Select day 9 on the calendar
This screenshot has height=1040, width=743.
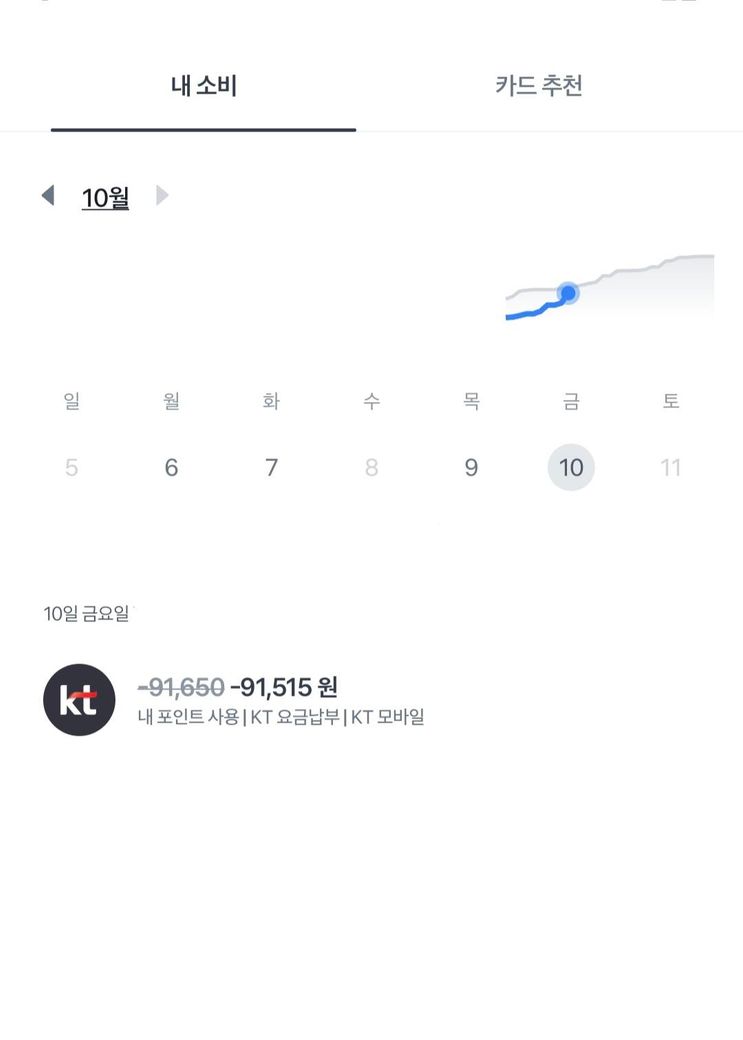(471, 468)
